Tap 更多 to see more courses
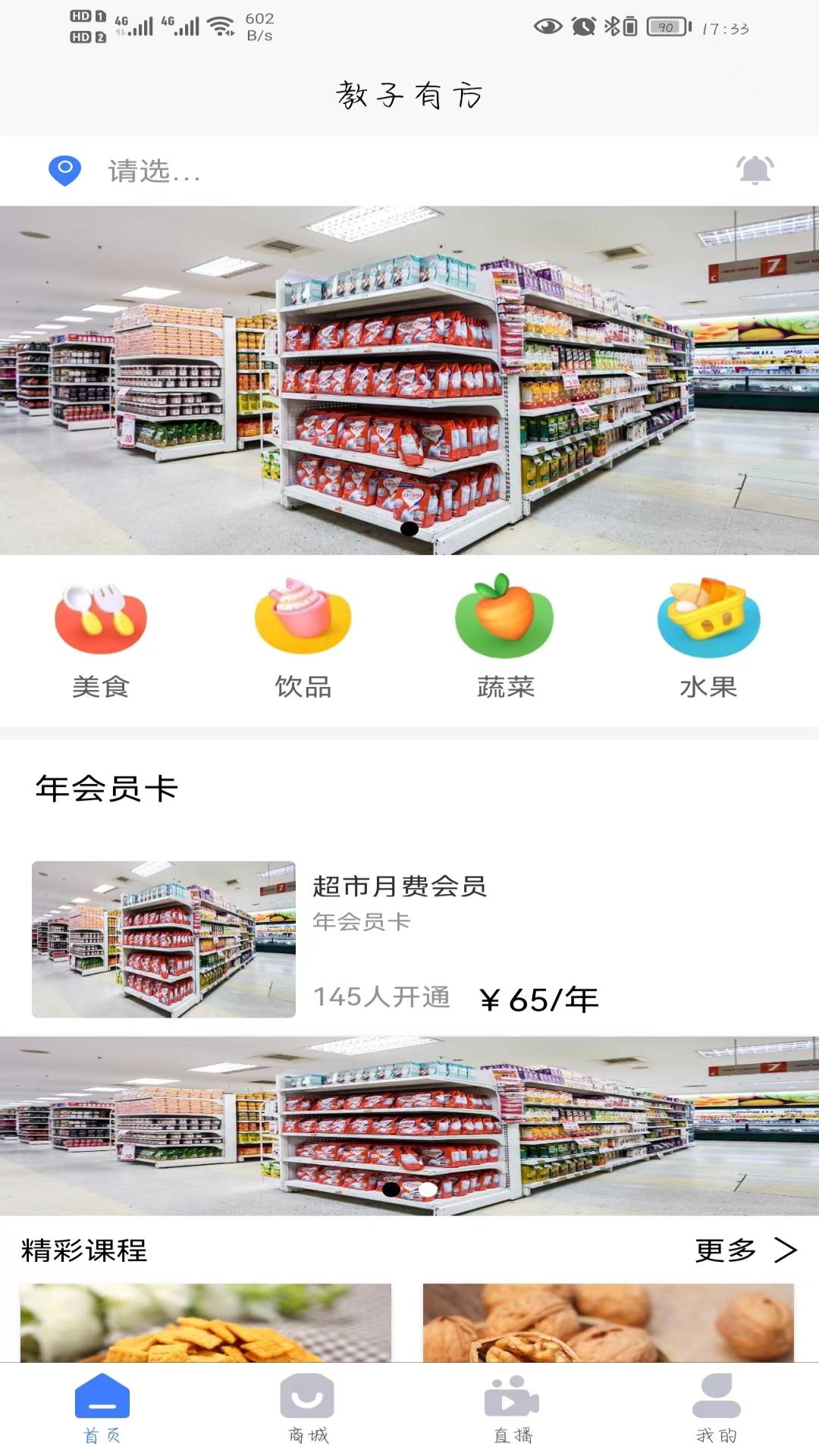Image resolution: width=819 pixels, height=1456 pixels. 745,1250
